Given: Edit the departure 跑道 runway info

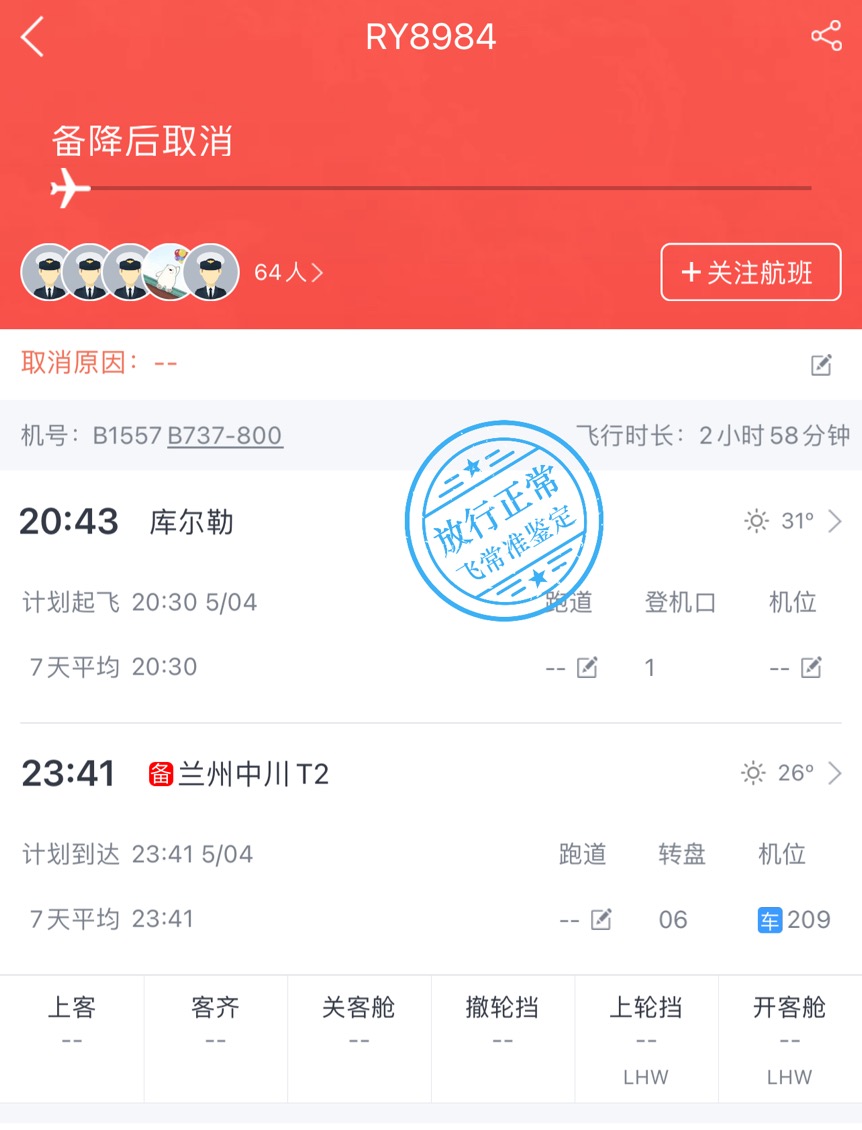Looking at the screenshot, I should (x=587, y=667).
